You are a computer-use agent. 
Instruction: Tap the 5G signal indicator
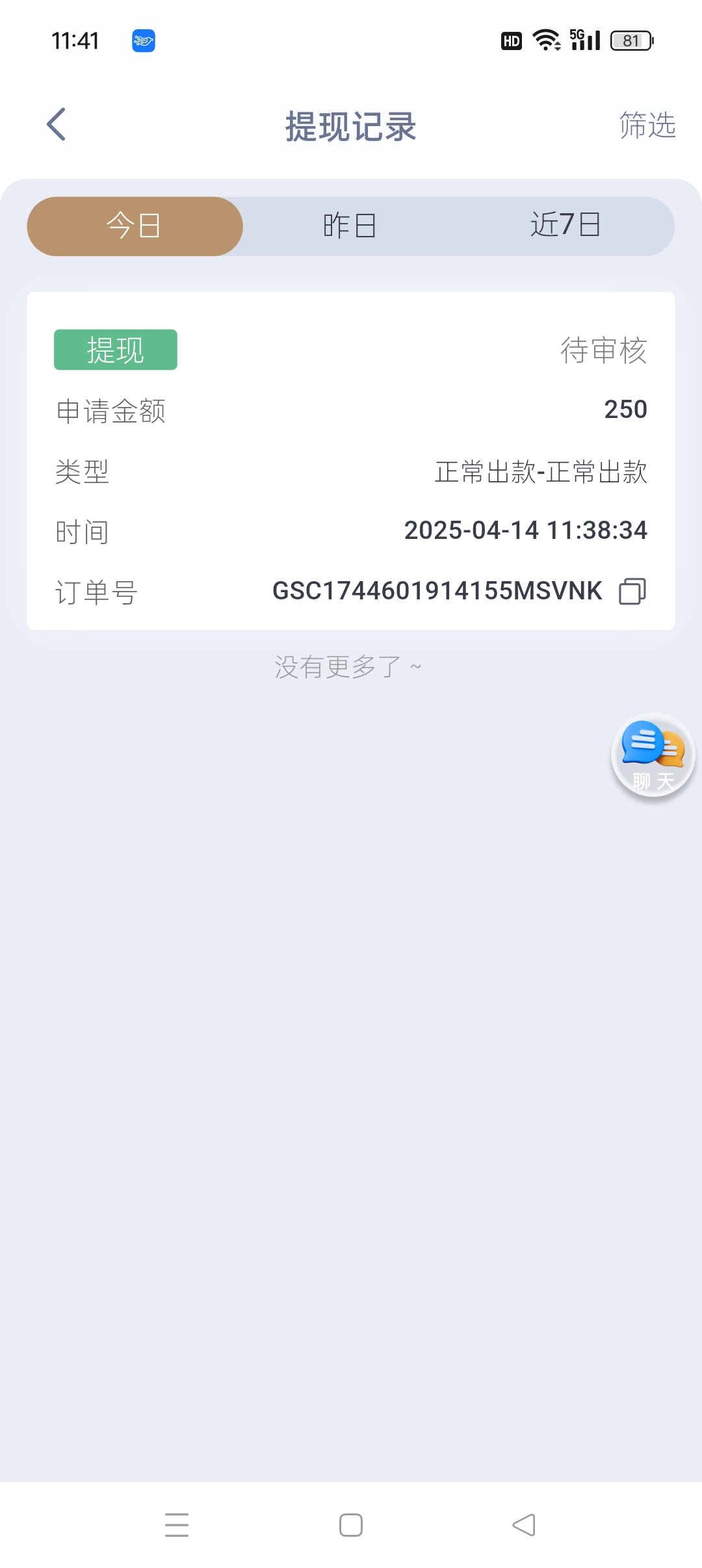[x=585, y=40]
